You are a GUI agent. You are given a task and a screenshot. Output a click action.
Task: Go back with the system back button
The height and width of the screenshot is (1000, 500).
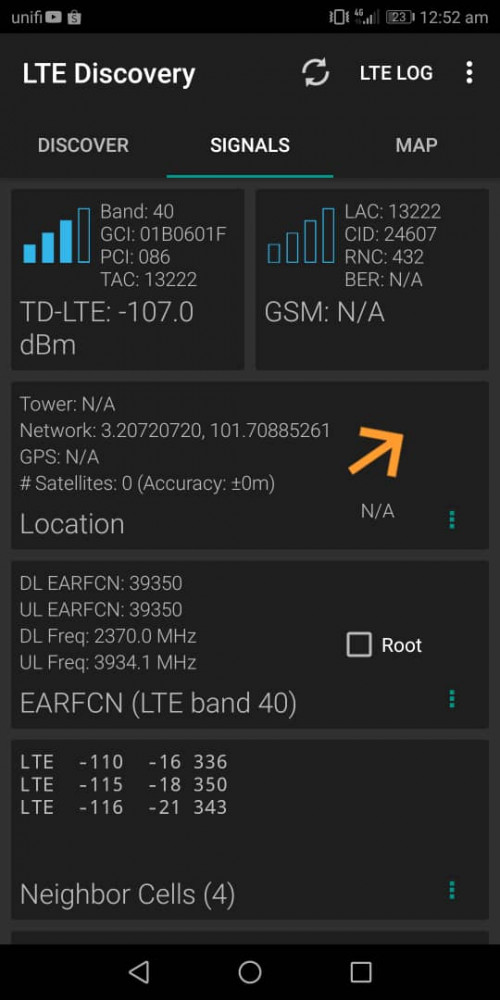tap(139, 972)
